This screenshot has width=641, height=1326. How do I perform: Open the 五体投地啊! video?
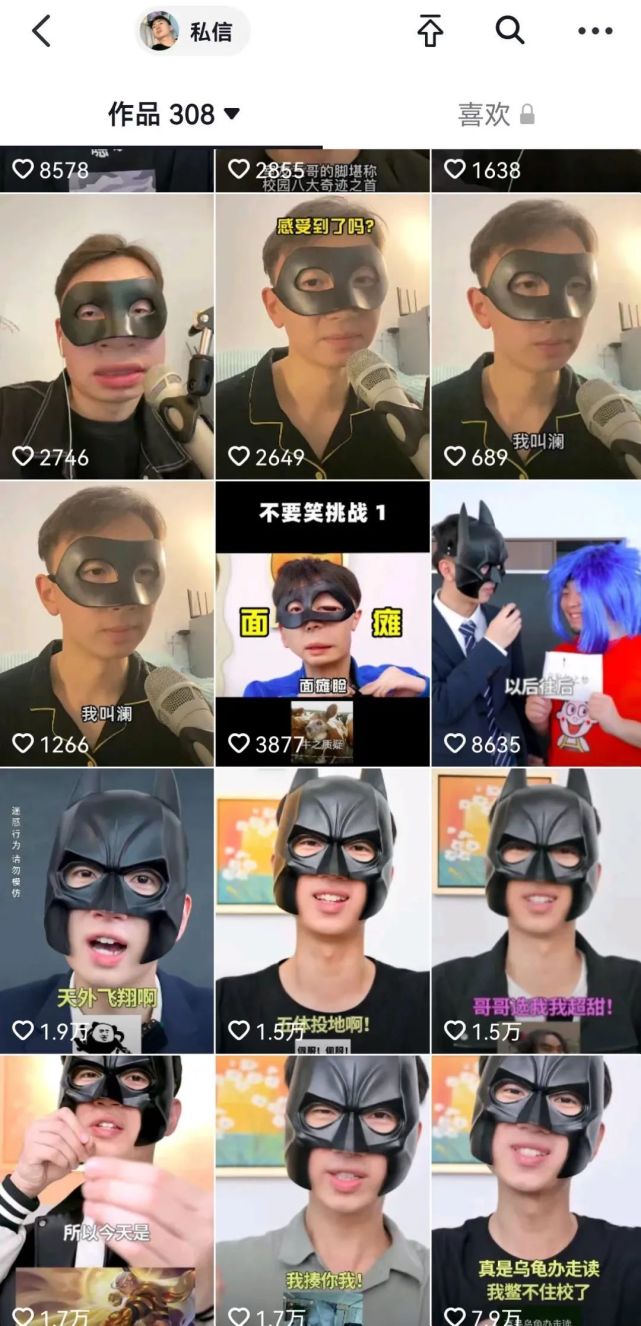point(322,910)
